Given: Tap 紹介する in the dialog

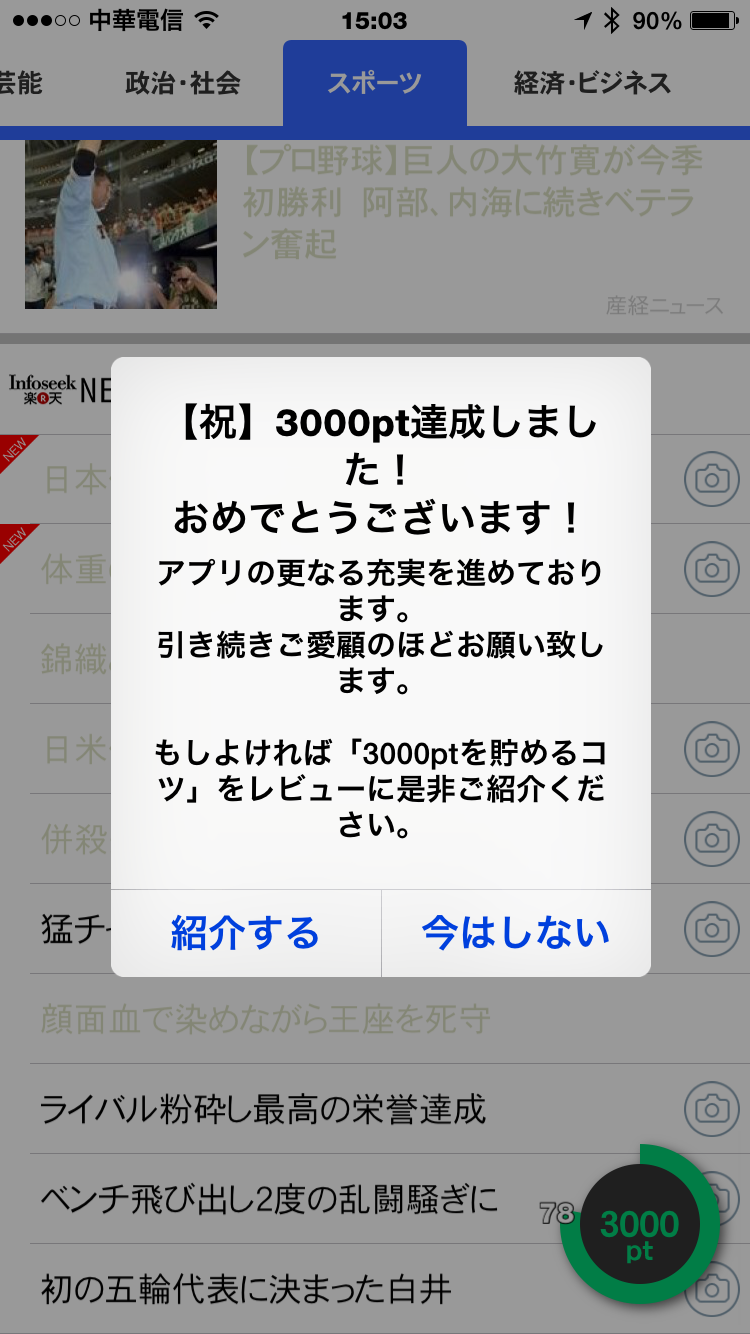Looking at the screenshot, I should [x=246, y=933].
